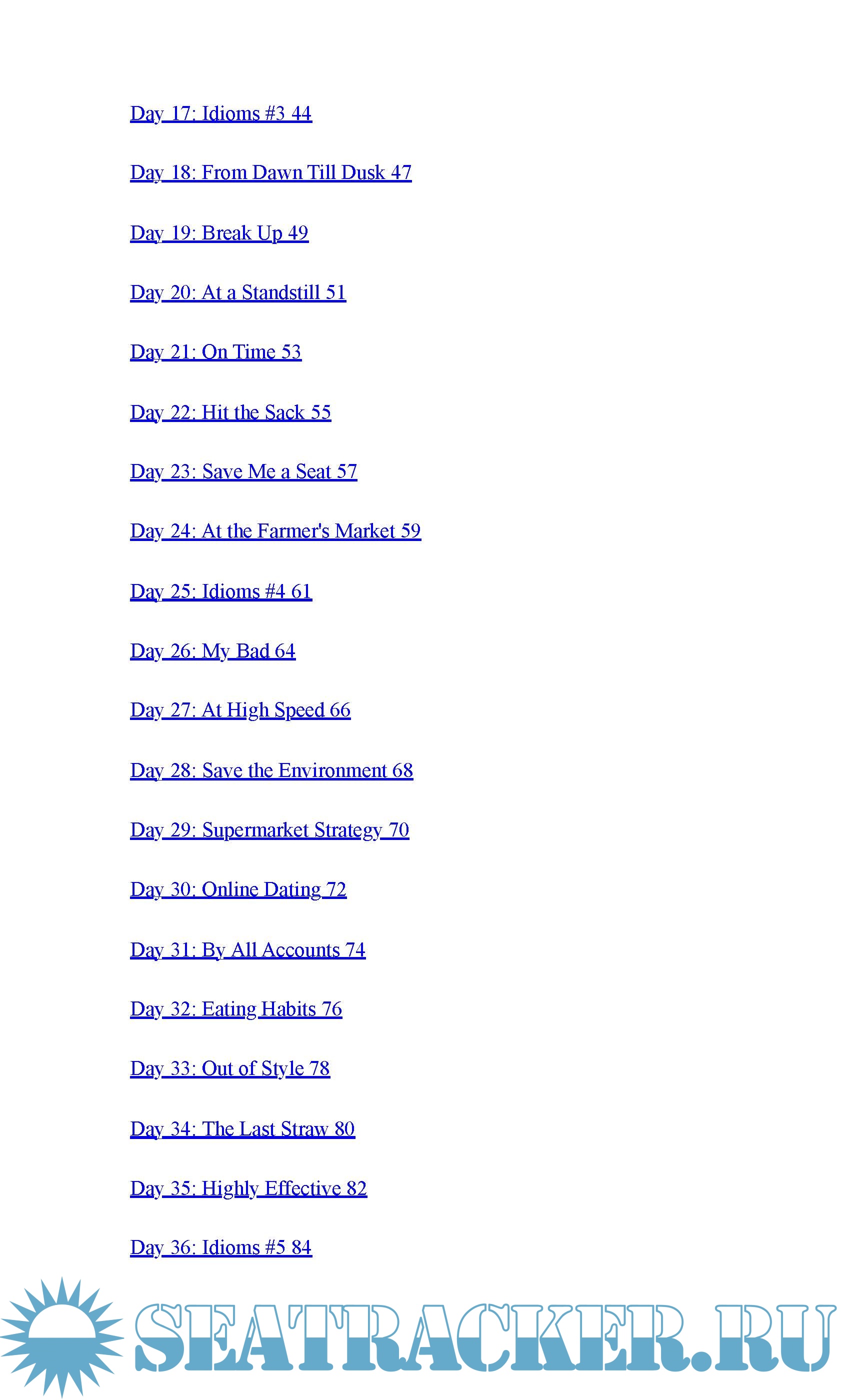This screenshot has height=1400, width=850.
Task: Open Day 36: Idioms #5 link
Action: click(x=220, y=1247)
